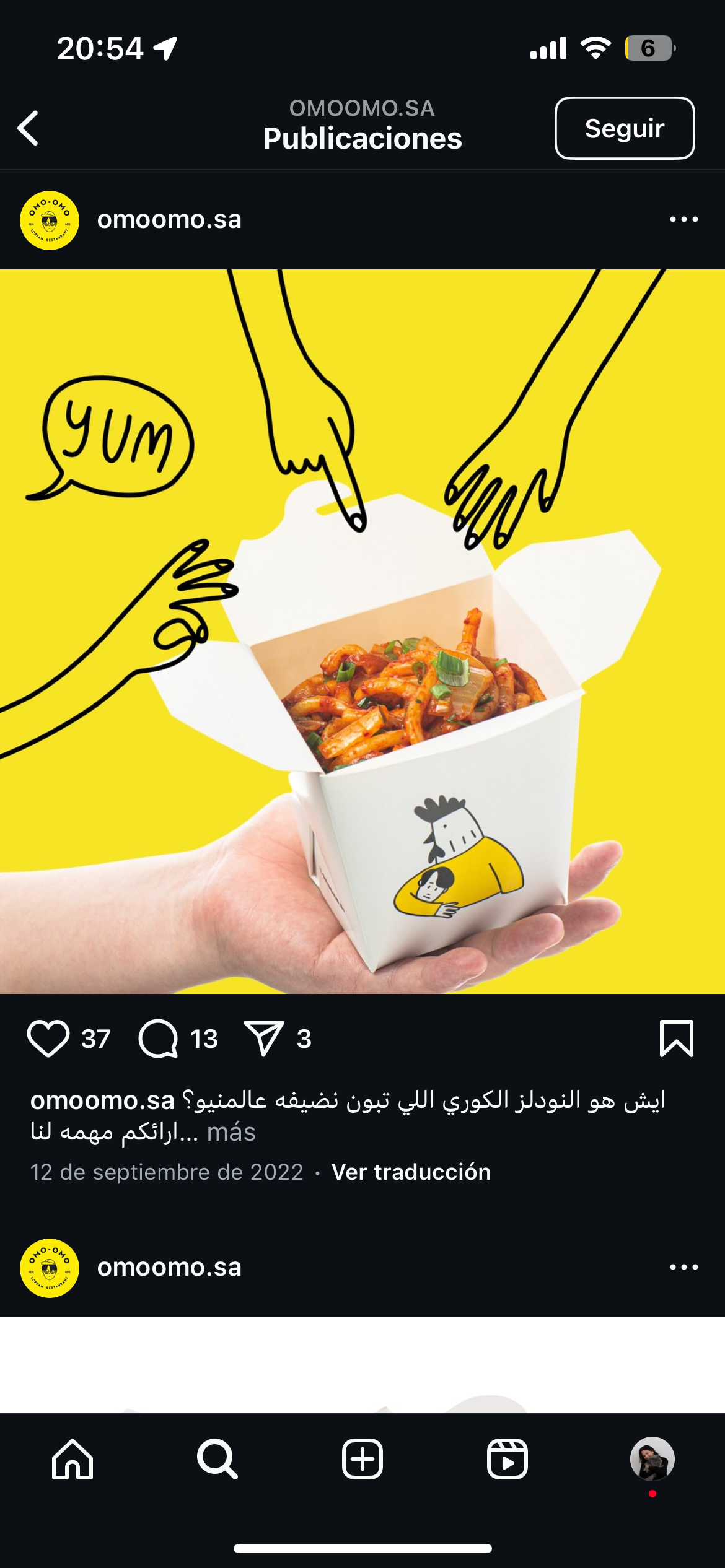Follow omoomo.sa with the Seguir button

[625, 128]
